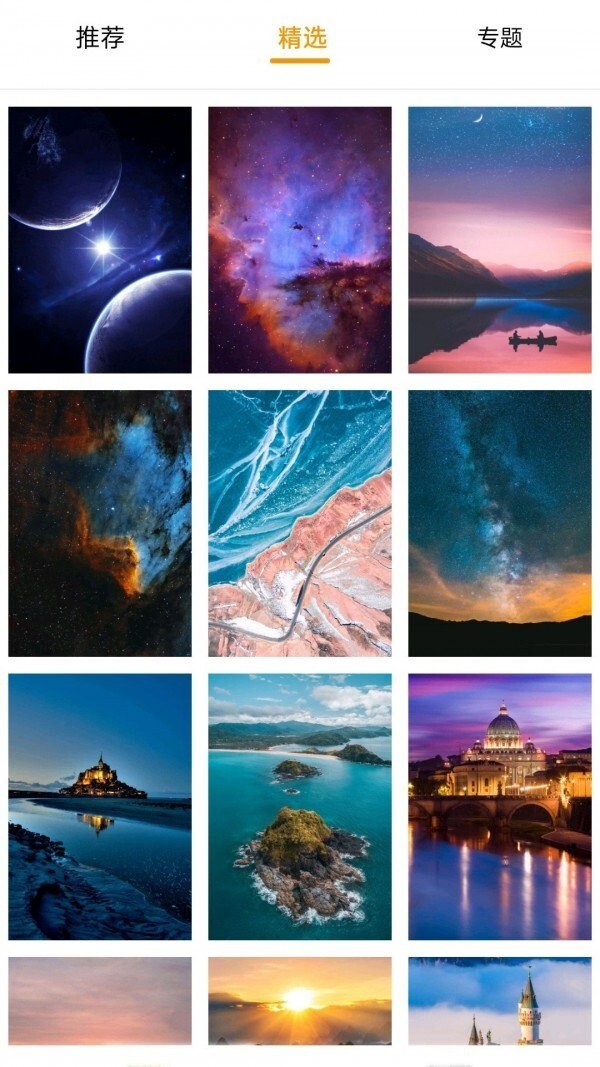Viewport: 600px width, 1067px height.
Task: Open the pink lake with canoe wallpaper
Action: coord(500,240)
